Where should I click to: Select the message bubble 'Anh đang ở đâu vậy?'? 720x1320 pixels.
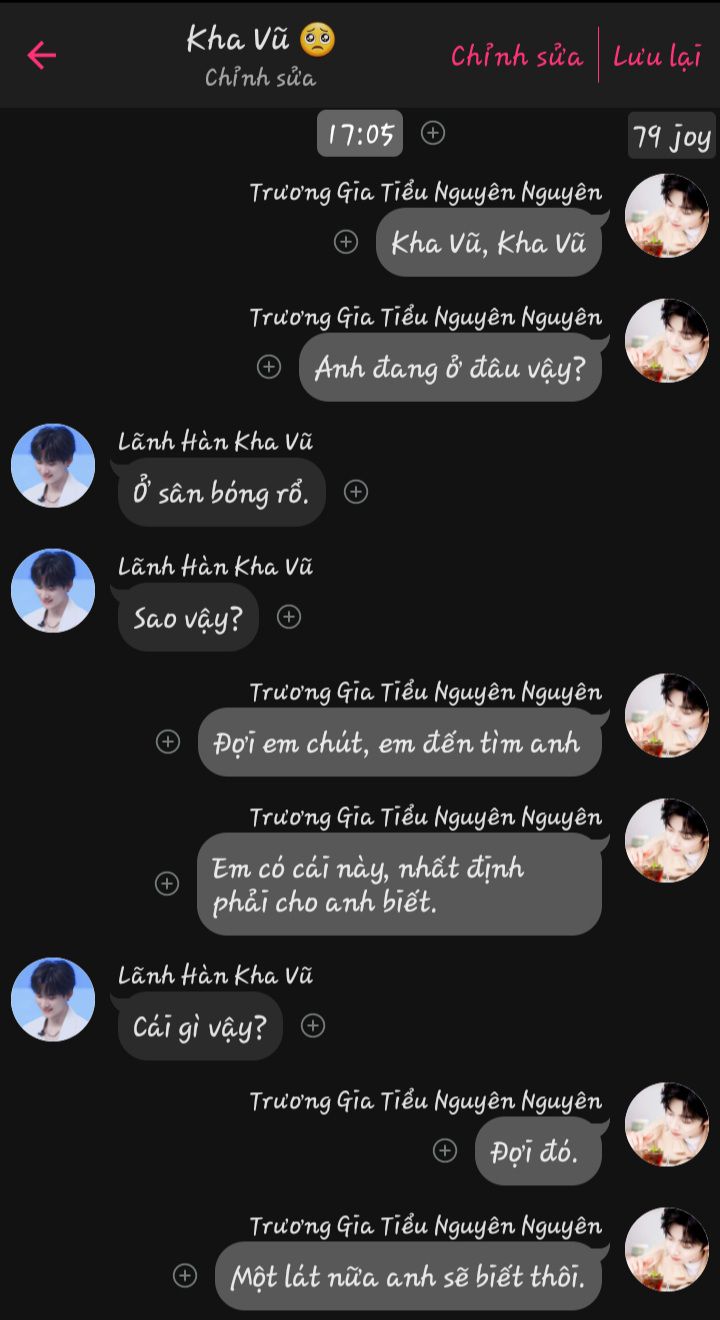tap(450, 367)
